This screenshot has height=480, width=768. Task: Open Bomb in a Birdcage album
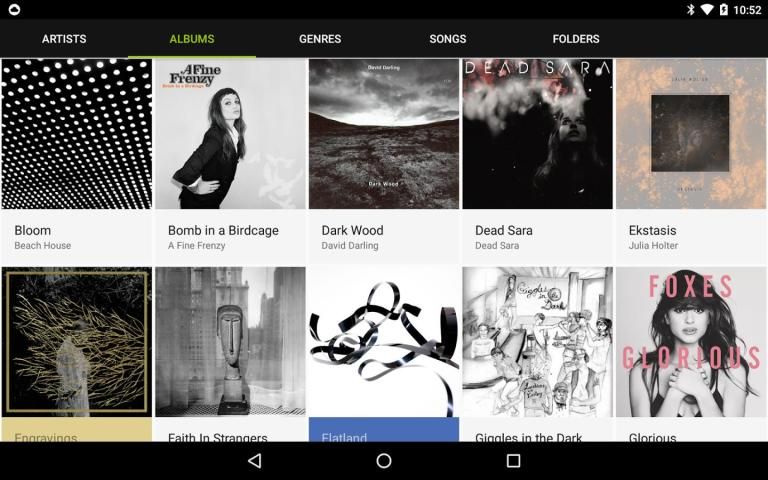tap(230, 150)
